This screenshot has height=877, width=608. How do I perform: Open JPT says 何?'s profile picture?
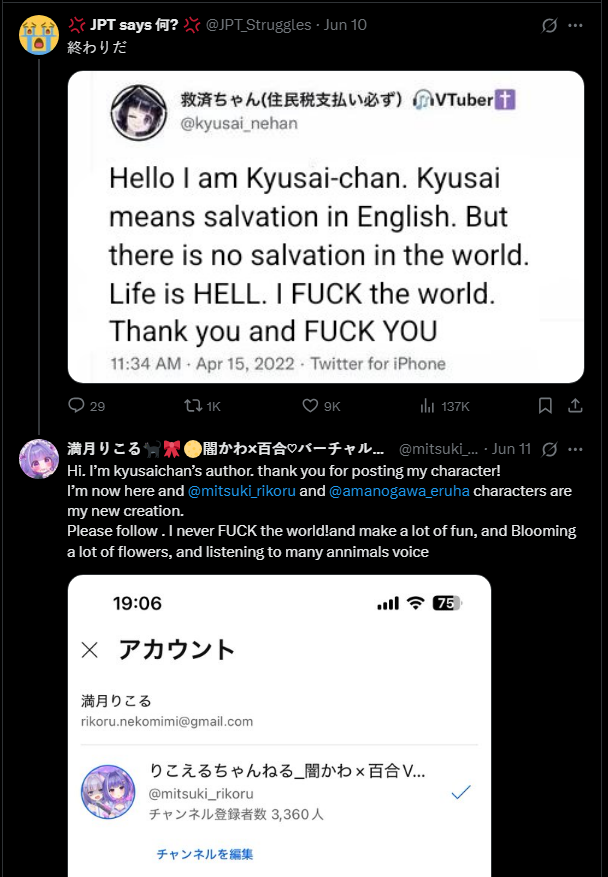click(x=38, y=35)
